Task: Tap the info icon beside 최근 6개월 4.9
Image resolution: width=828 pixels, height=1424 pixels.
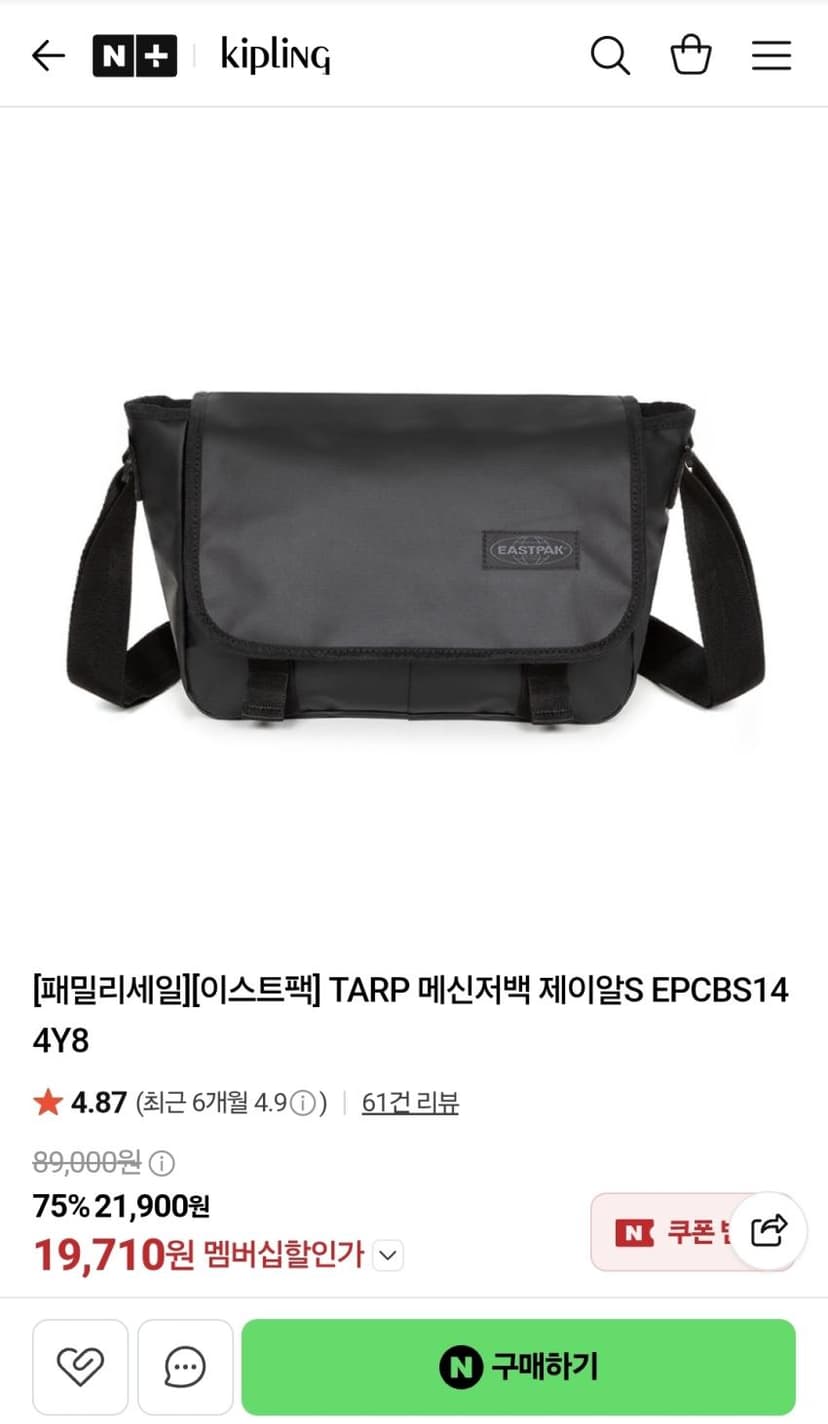Action: coord(306,1103)
